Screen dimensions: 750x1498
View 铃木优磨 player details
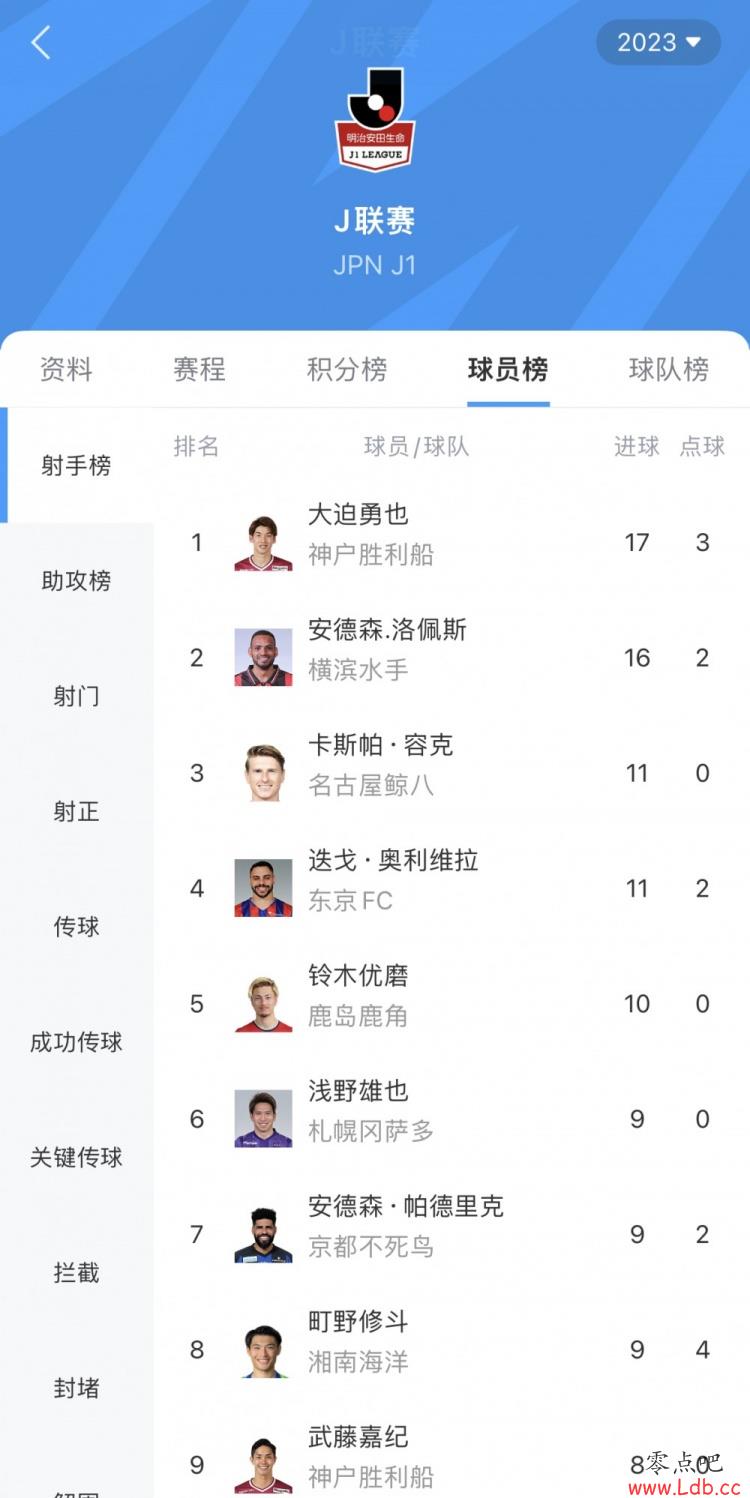(452, 1003)
